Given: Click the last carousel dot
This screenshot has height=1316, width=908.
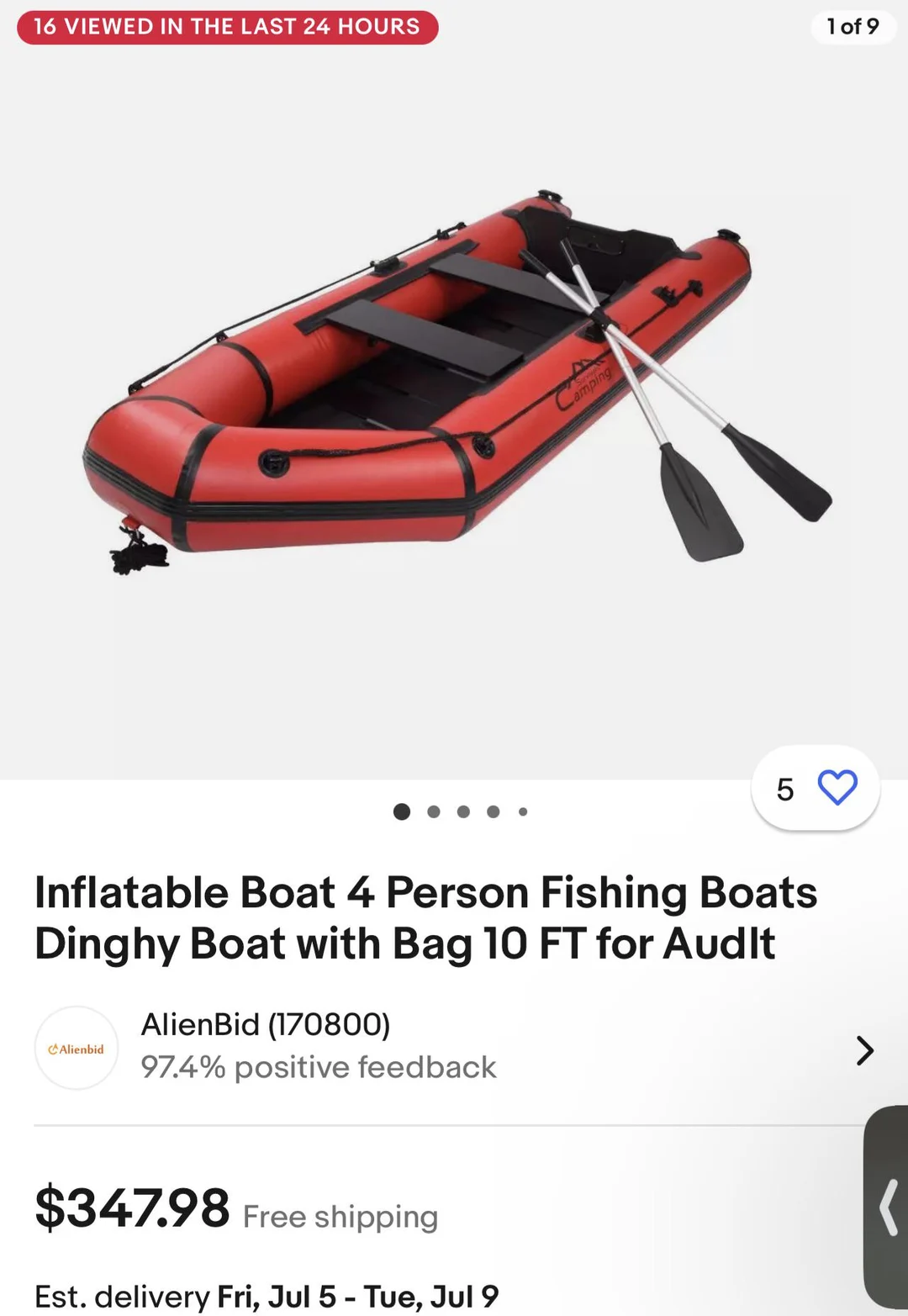Looking at the screenshot, I should tap(522, 811).
